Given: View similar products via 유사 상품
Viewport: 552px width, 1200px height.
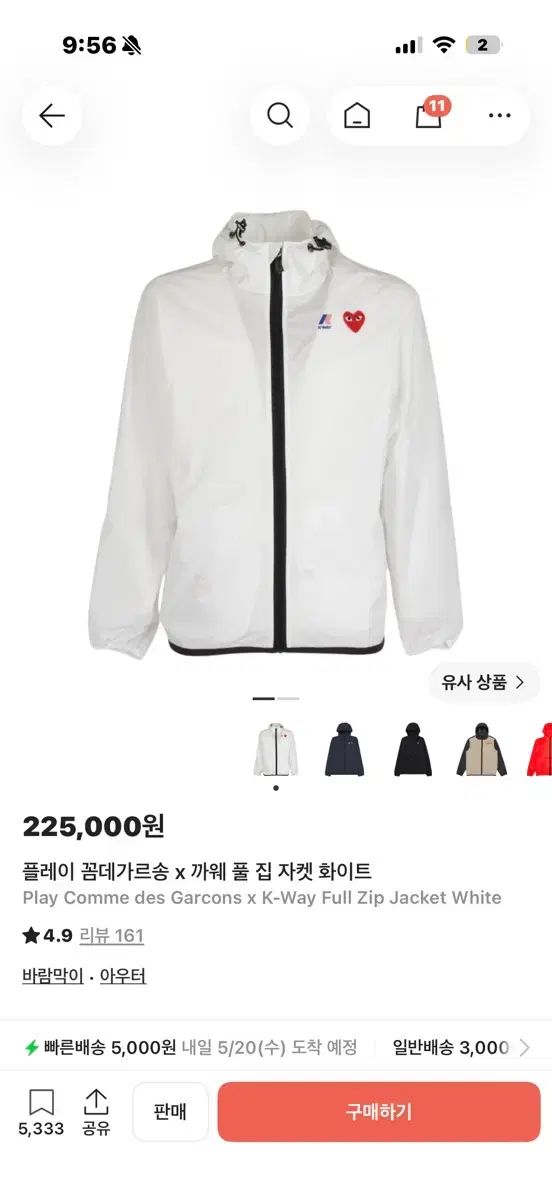Looking at the screenshot, I should (x=484, y=683).
